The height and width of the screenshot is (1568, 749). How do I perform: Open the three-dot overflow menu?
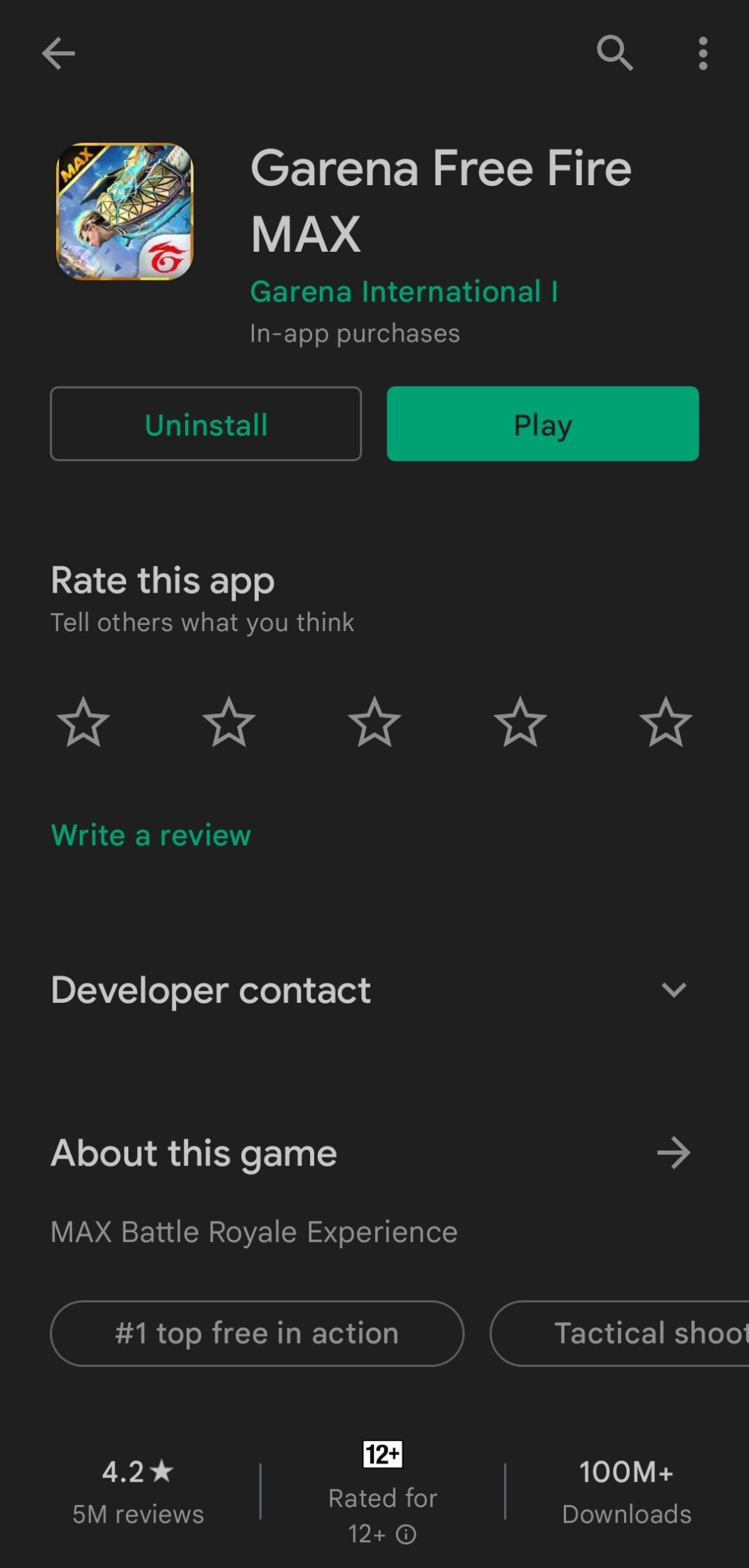pyautogui.click(x=703, y=53)
